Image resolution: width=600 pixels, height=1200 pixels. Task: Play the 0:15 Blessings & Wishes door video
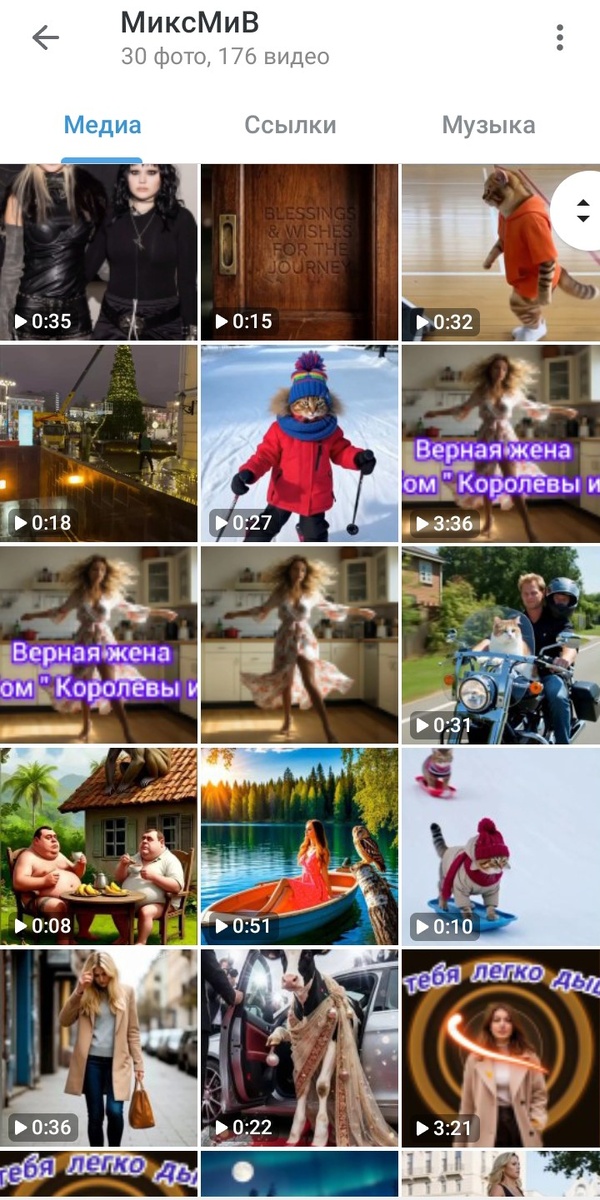click(x=299, y=252)
